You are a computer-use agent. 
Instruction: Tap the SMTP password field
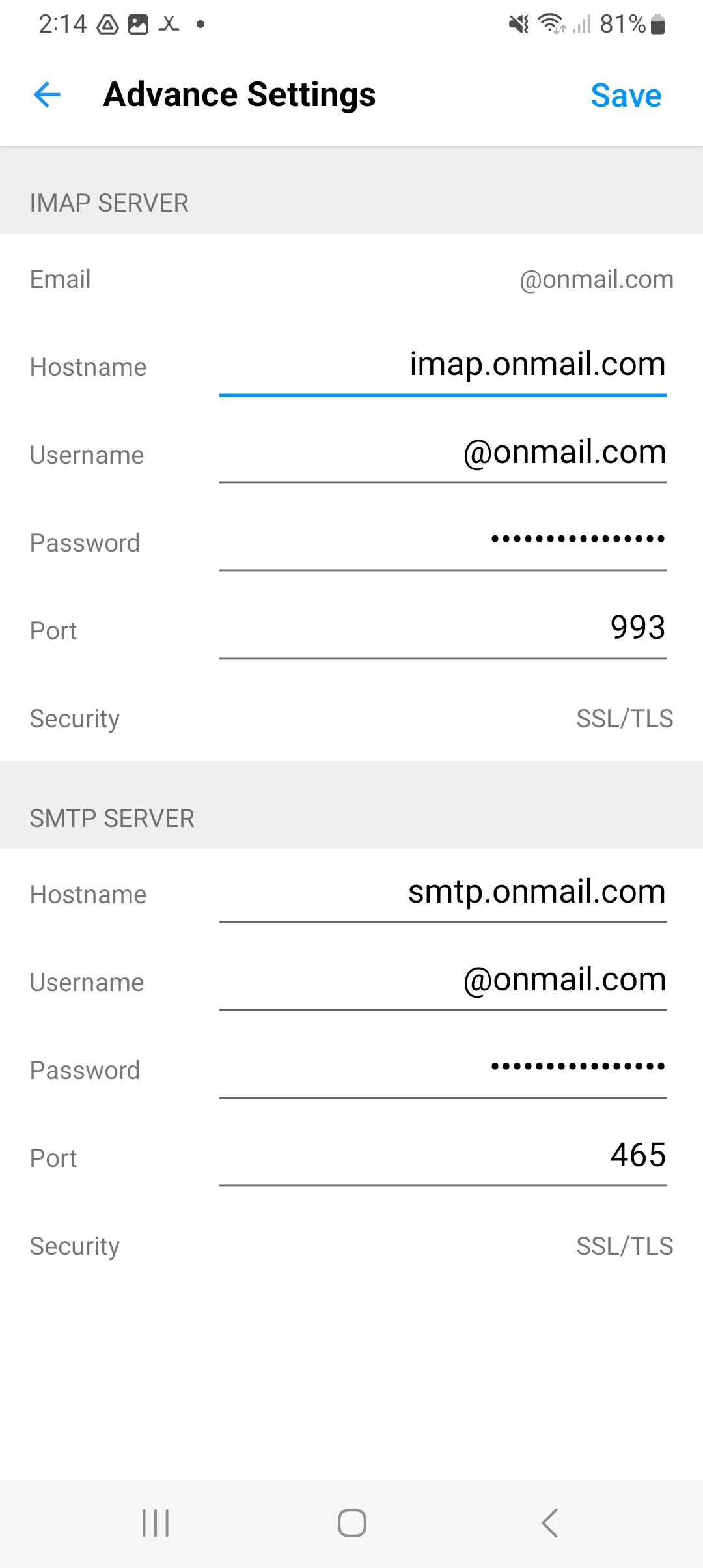tap(443, 1068)
